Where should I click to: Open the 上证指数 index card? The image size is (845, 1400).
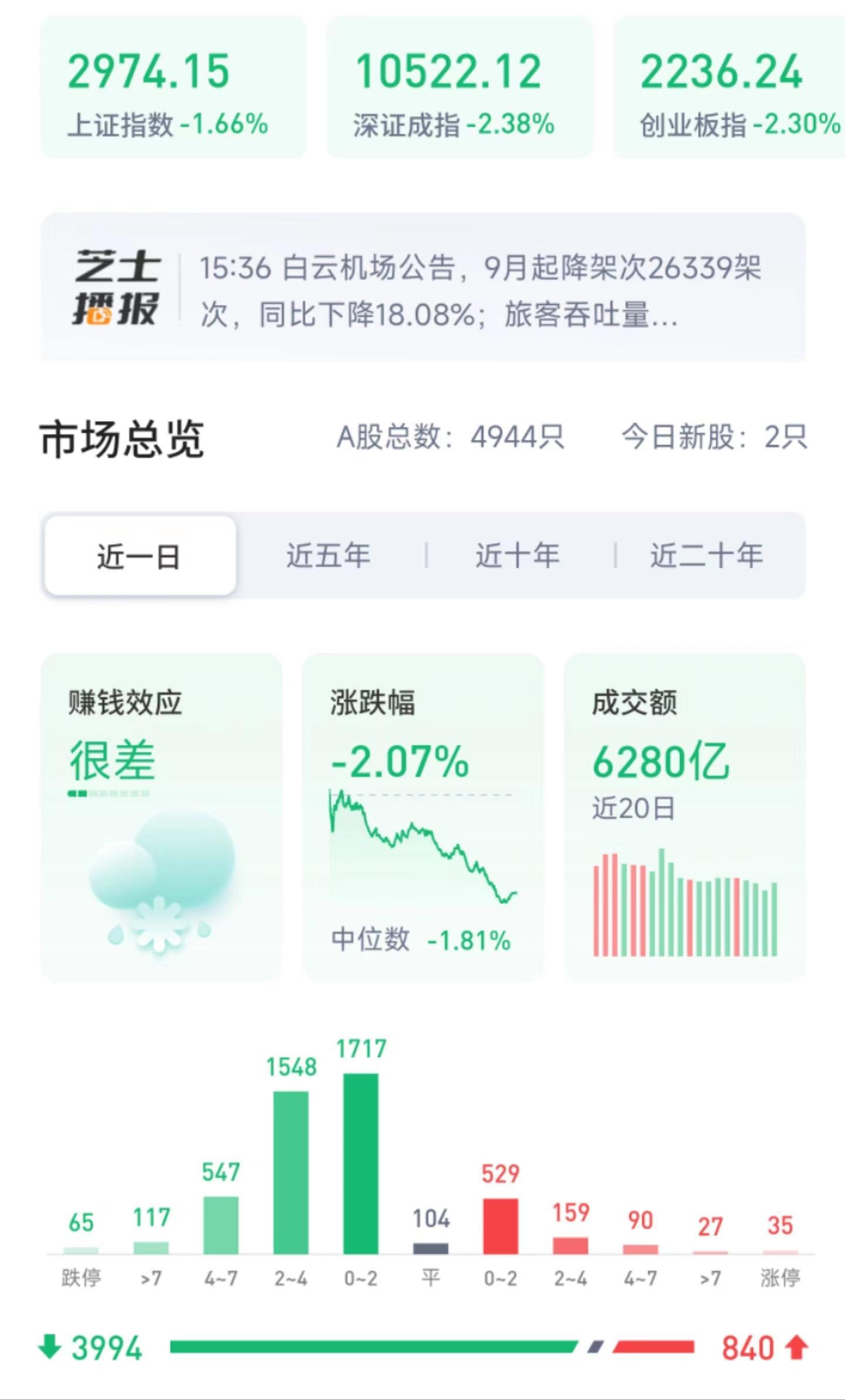(x=173, y=88)
